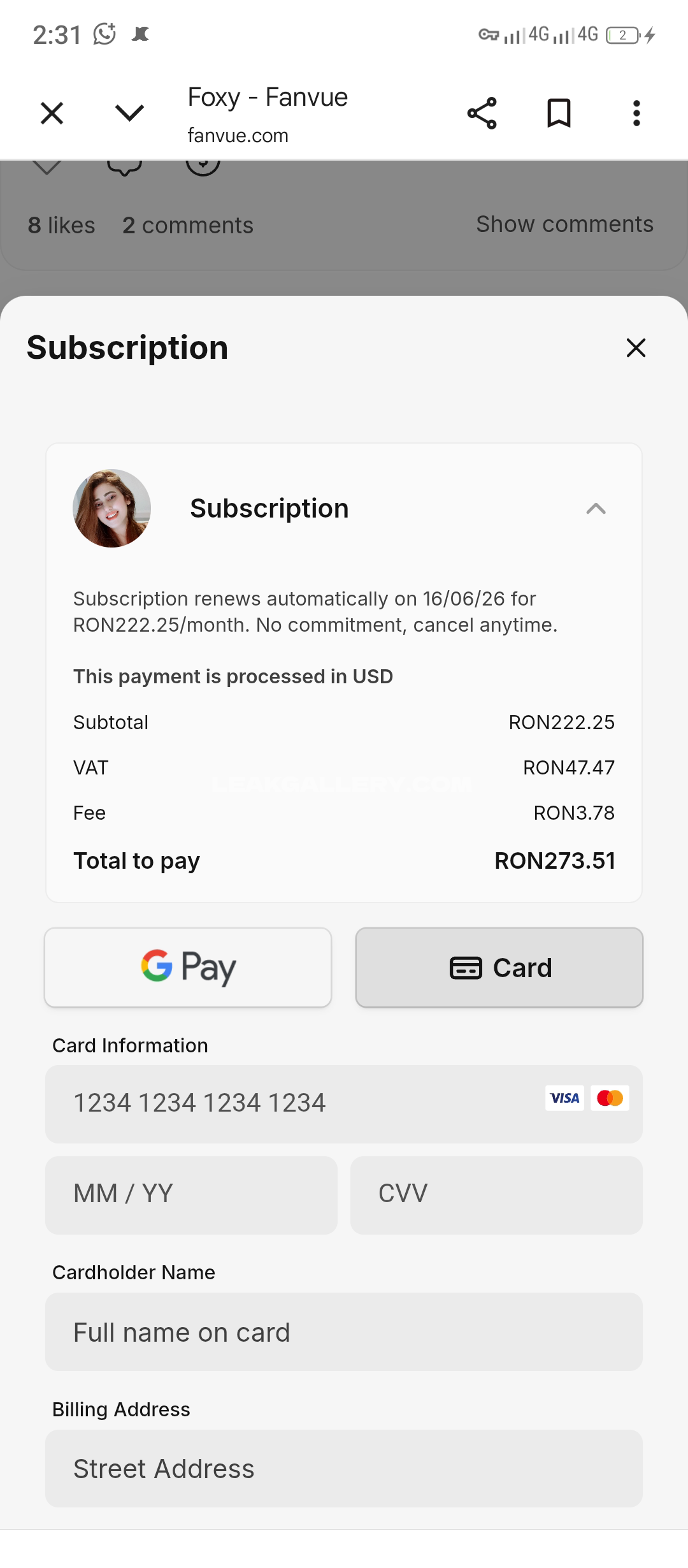
Task: Open the browser overflow menu
Action: coord(636,113)
